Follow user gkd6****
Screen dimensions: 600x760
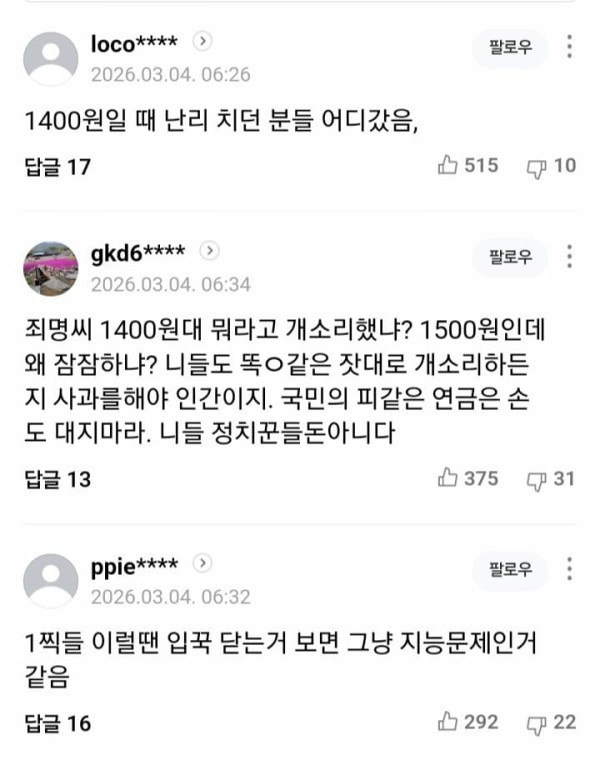(x=509, y=257)
